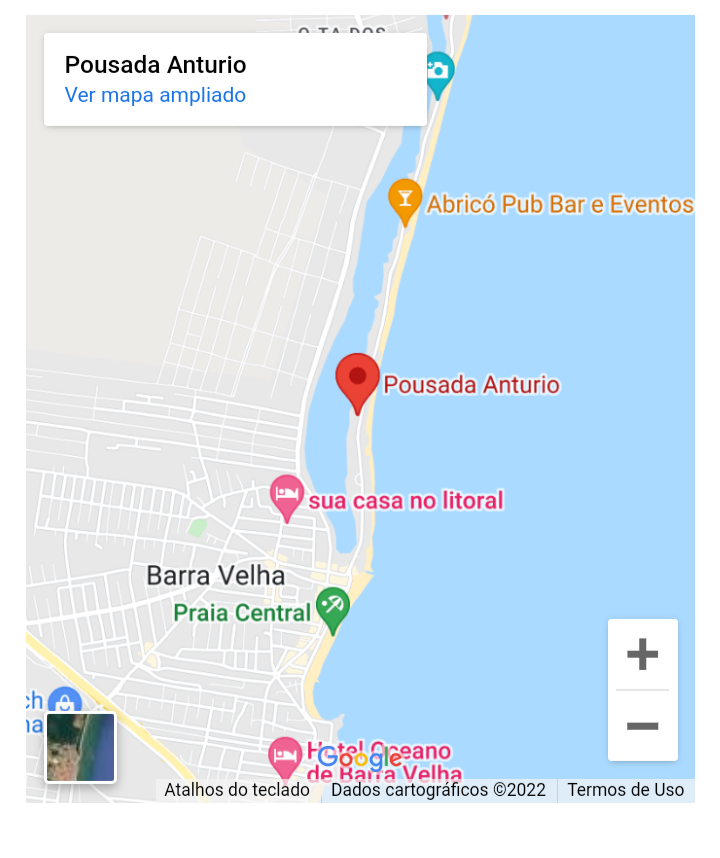Image resolution: width=720 pixels, height=858 pixels.
Task: Tap the camera photo spot marker
Action: point(438,72)
